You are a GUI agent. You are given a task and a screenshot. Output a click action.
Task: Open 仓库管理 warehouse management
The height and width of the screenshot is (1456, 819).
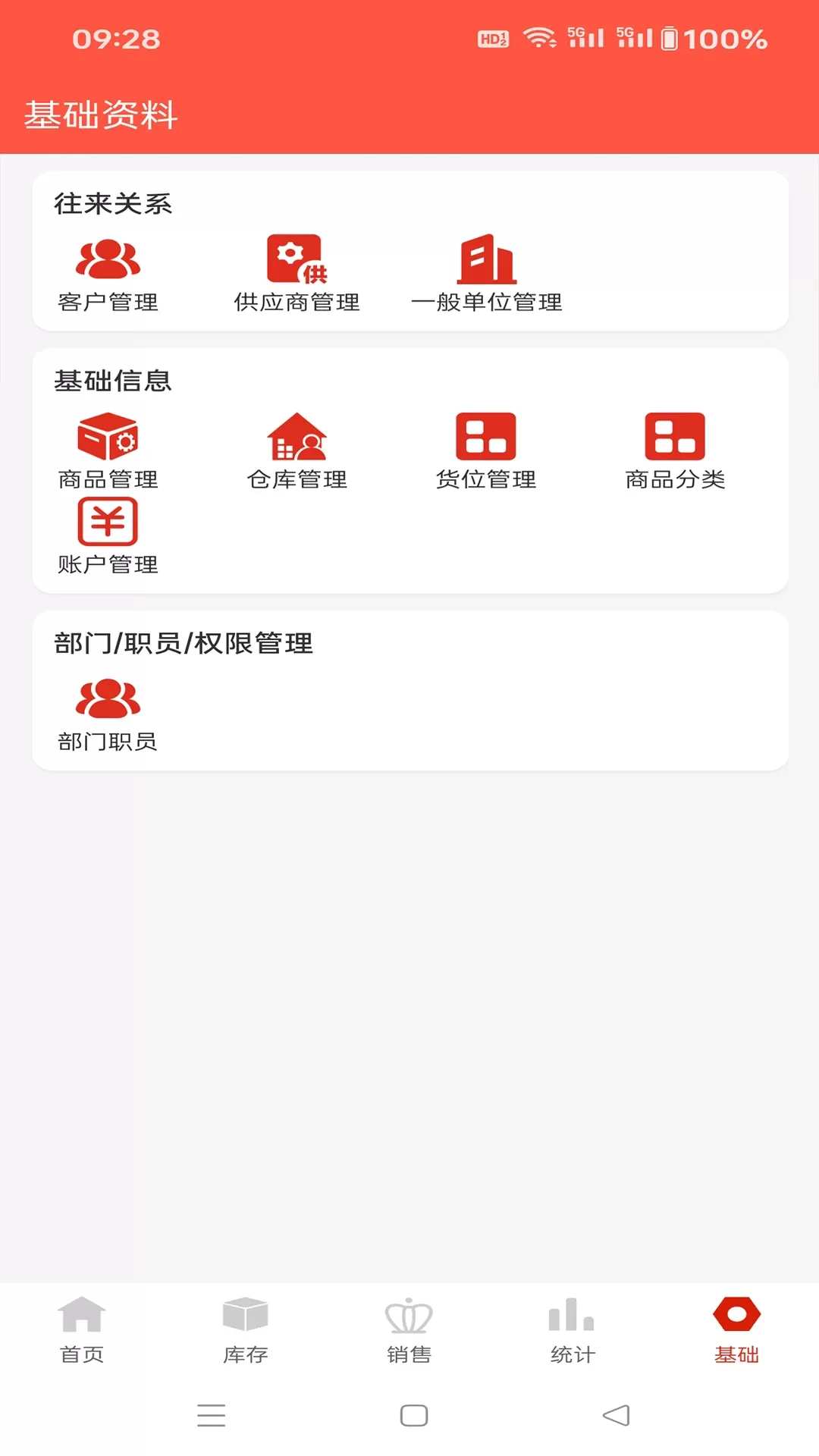pos(297,452)
